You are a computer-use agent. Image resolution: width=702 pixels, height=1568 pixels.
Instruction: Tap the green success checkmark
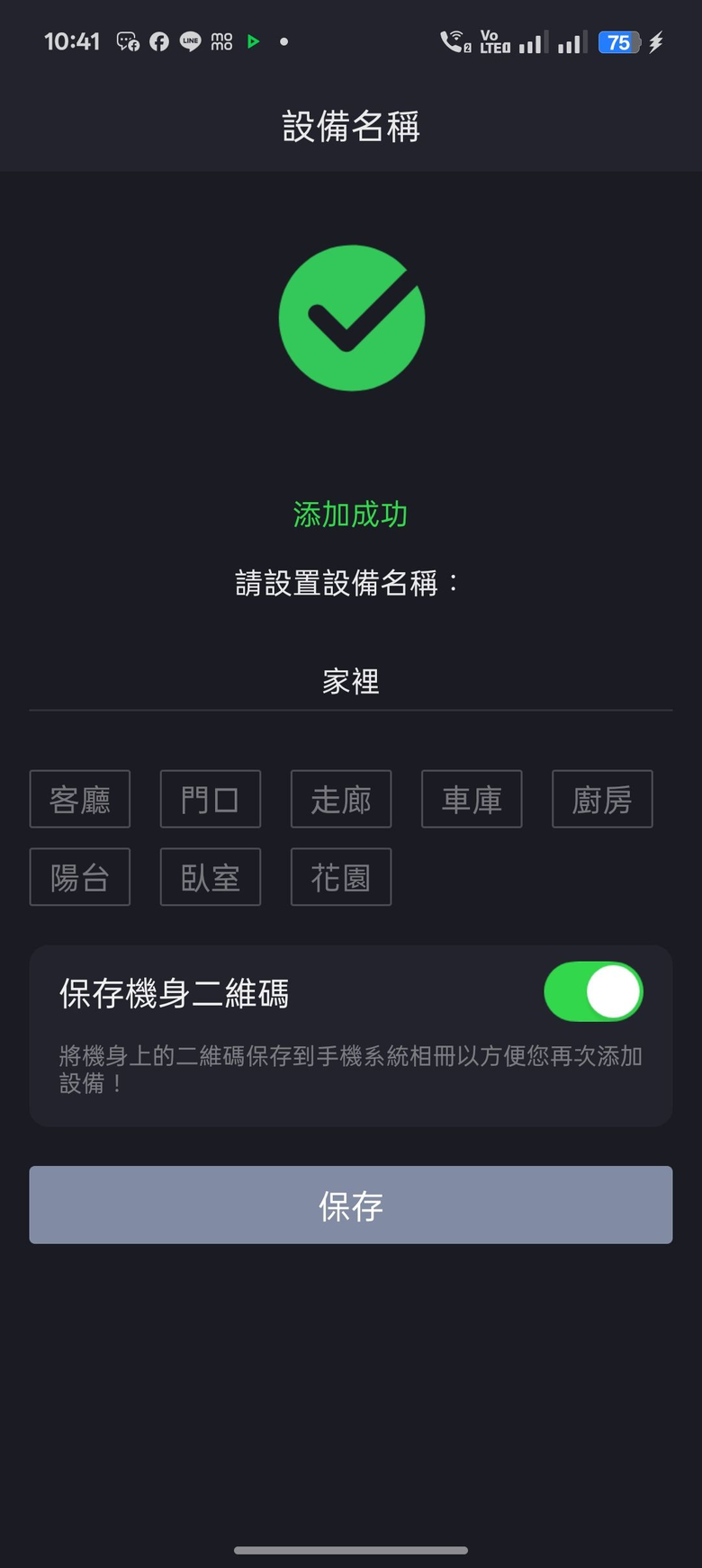click(x=351, y=319)
